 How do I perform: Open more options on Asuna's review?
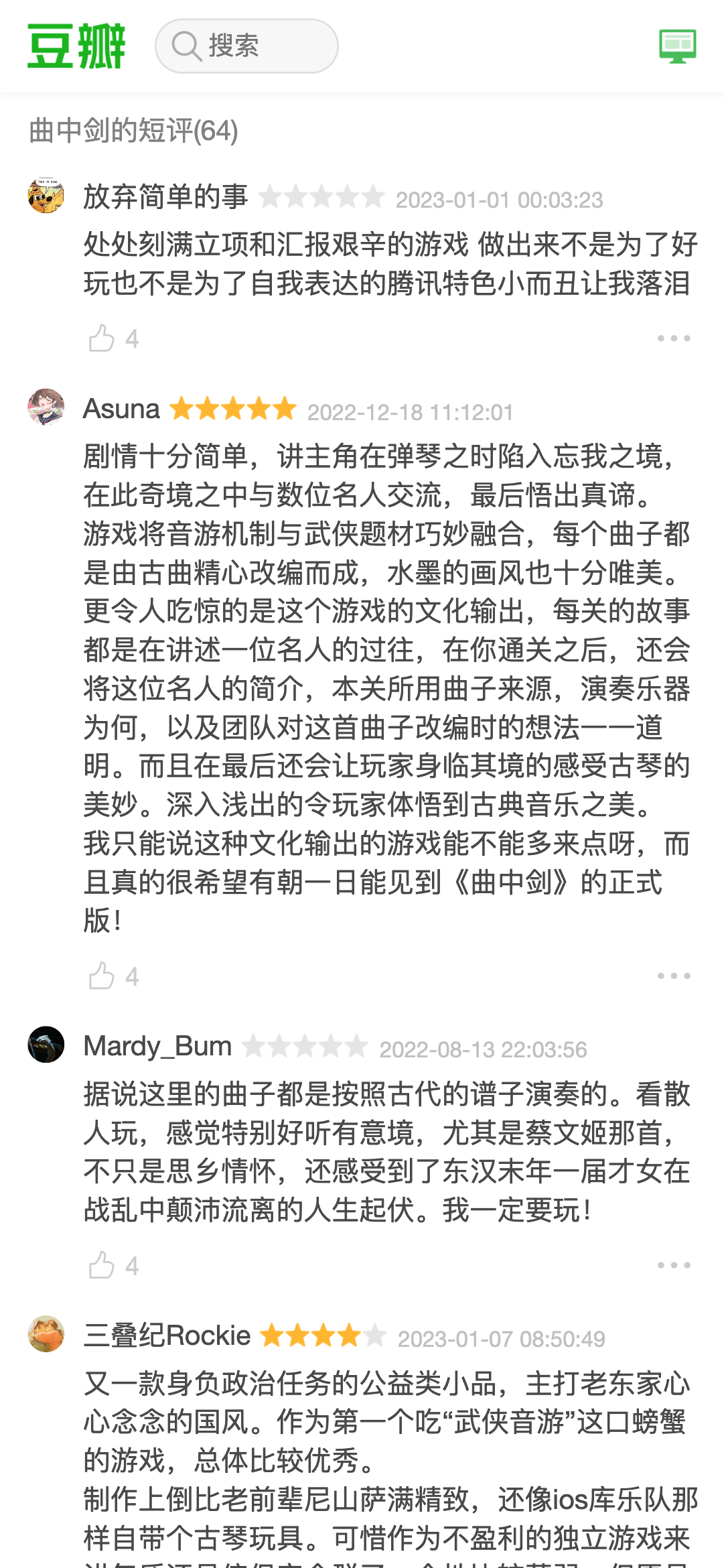673,976
